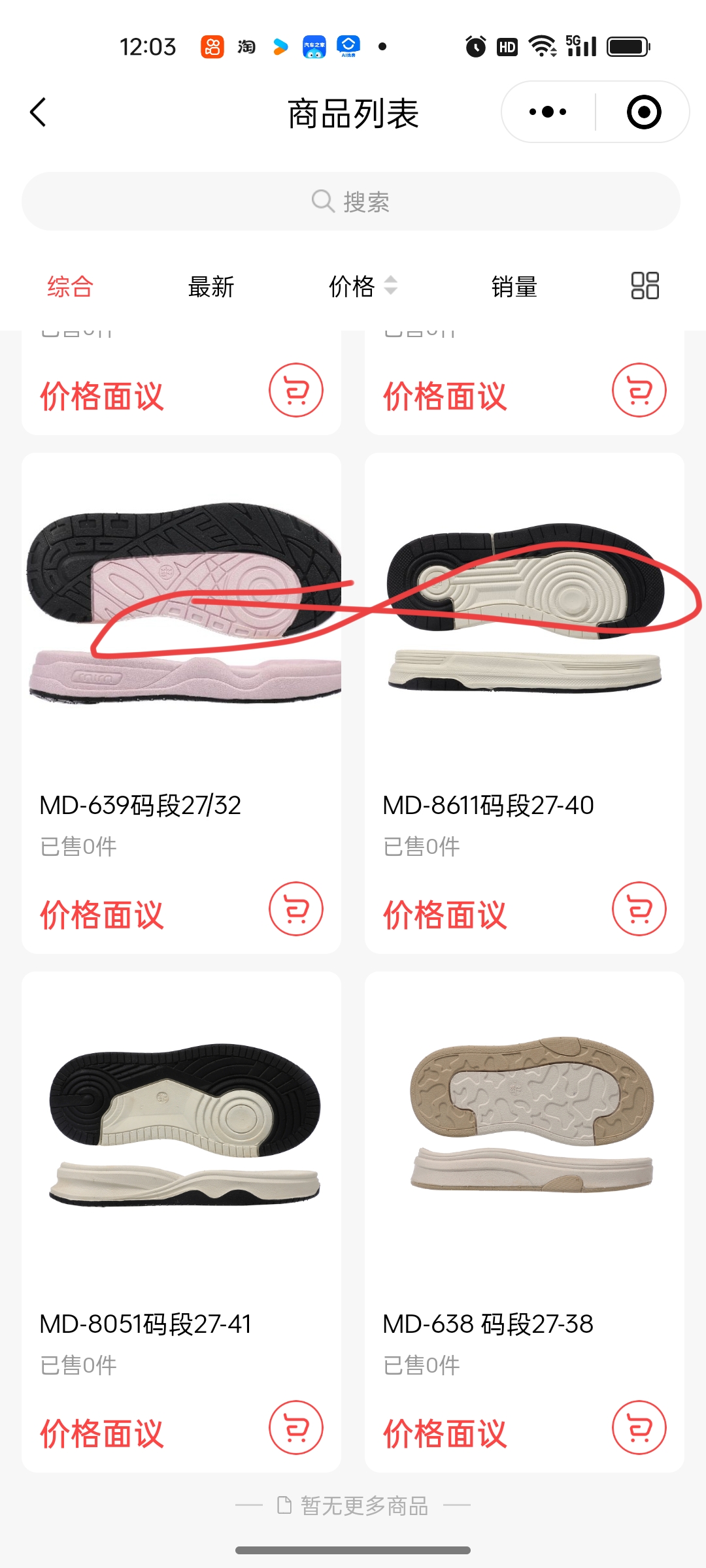Tap the 搜索 search box
Viewport: 706px width, 1568px height.
point(351,201)
